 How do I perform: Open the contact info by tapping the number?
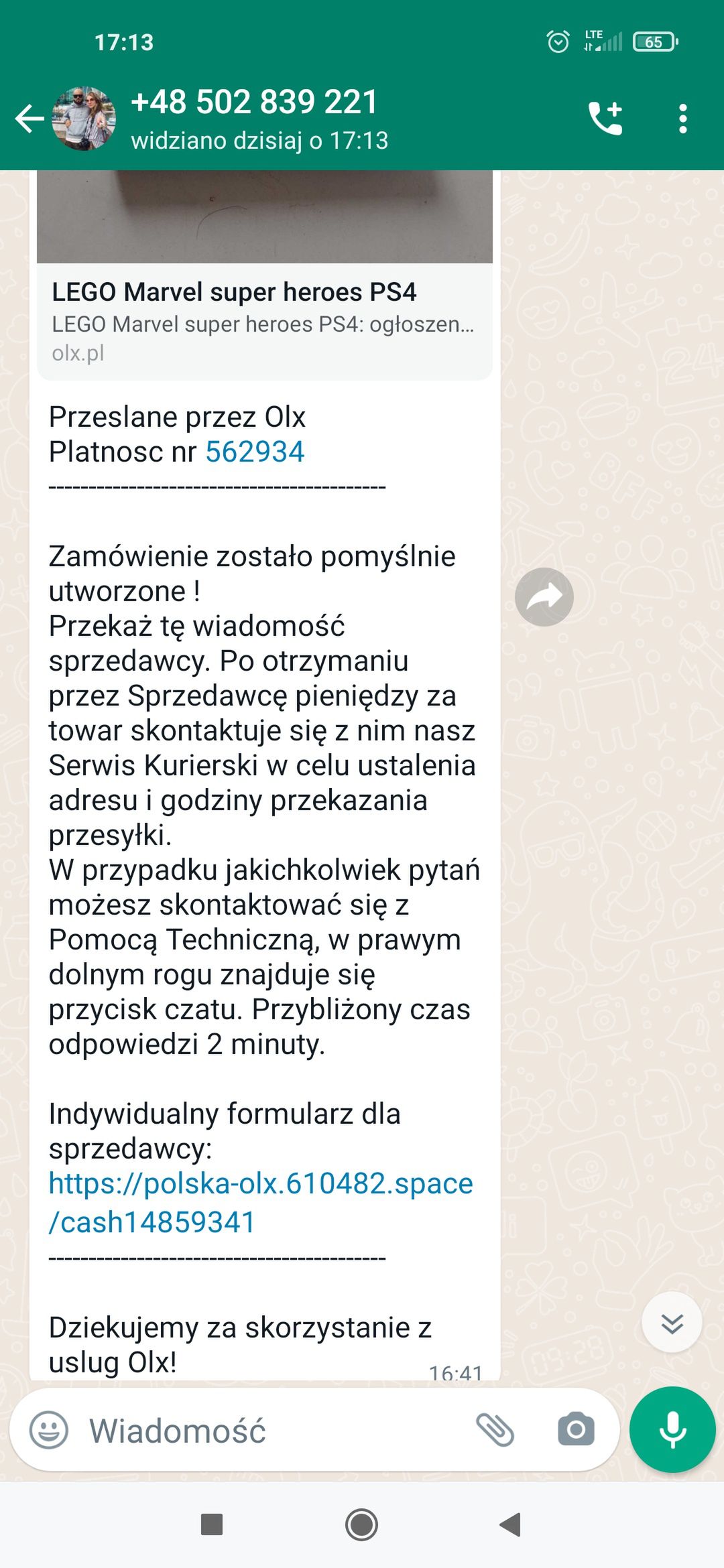click(x=255, y=103)
